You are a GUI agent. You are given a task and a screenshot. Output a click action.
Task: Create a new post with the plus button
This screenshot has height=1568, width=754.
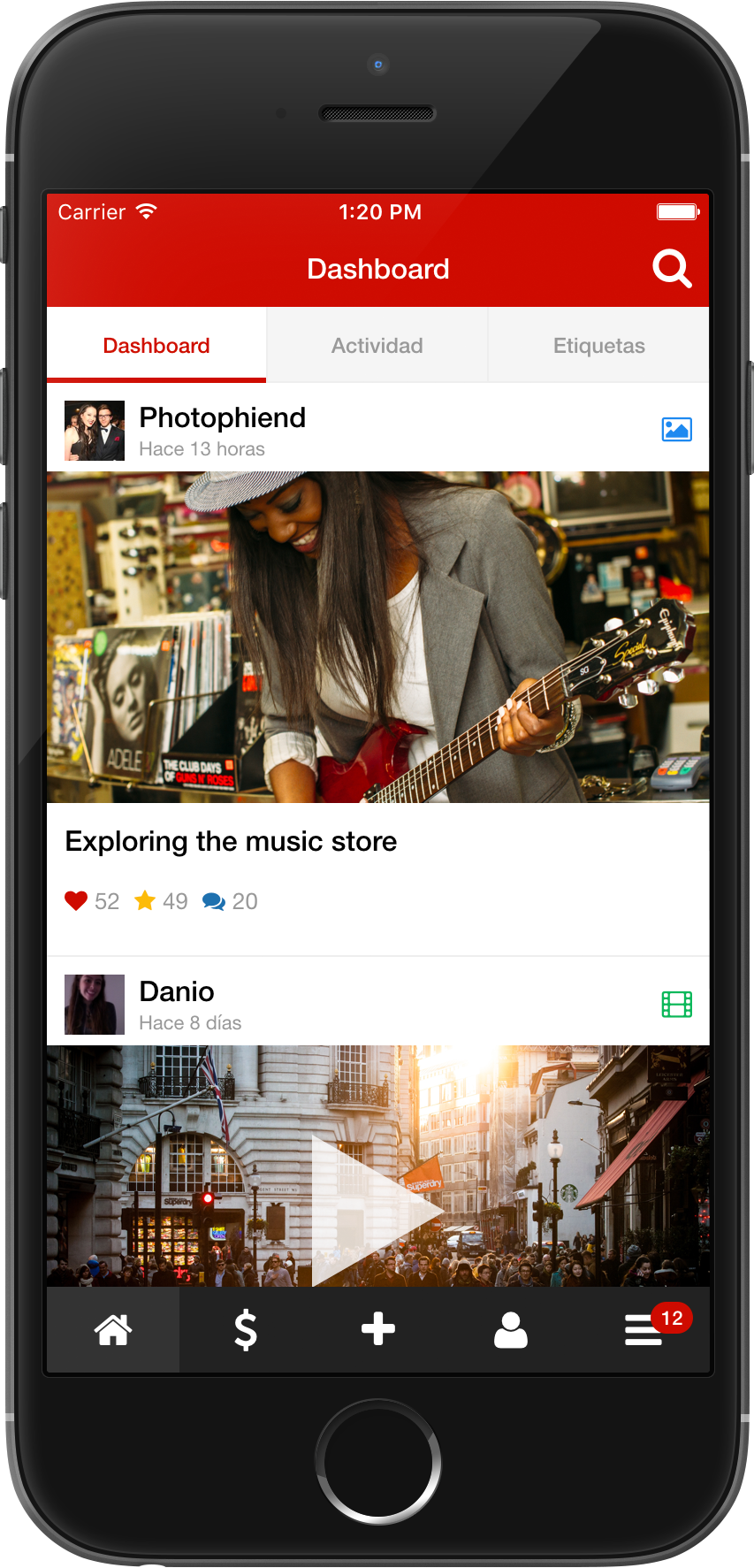377,1329
